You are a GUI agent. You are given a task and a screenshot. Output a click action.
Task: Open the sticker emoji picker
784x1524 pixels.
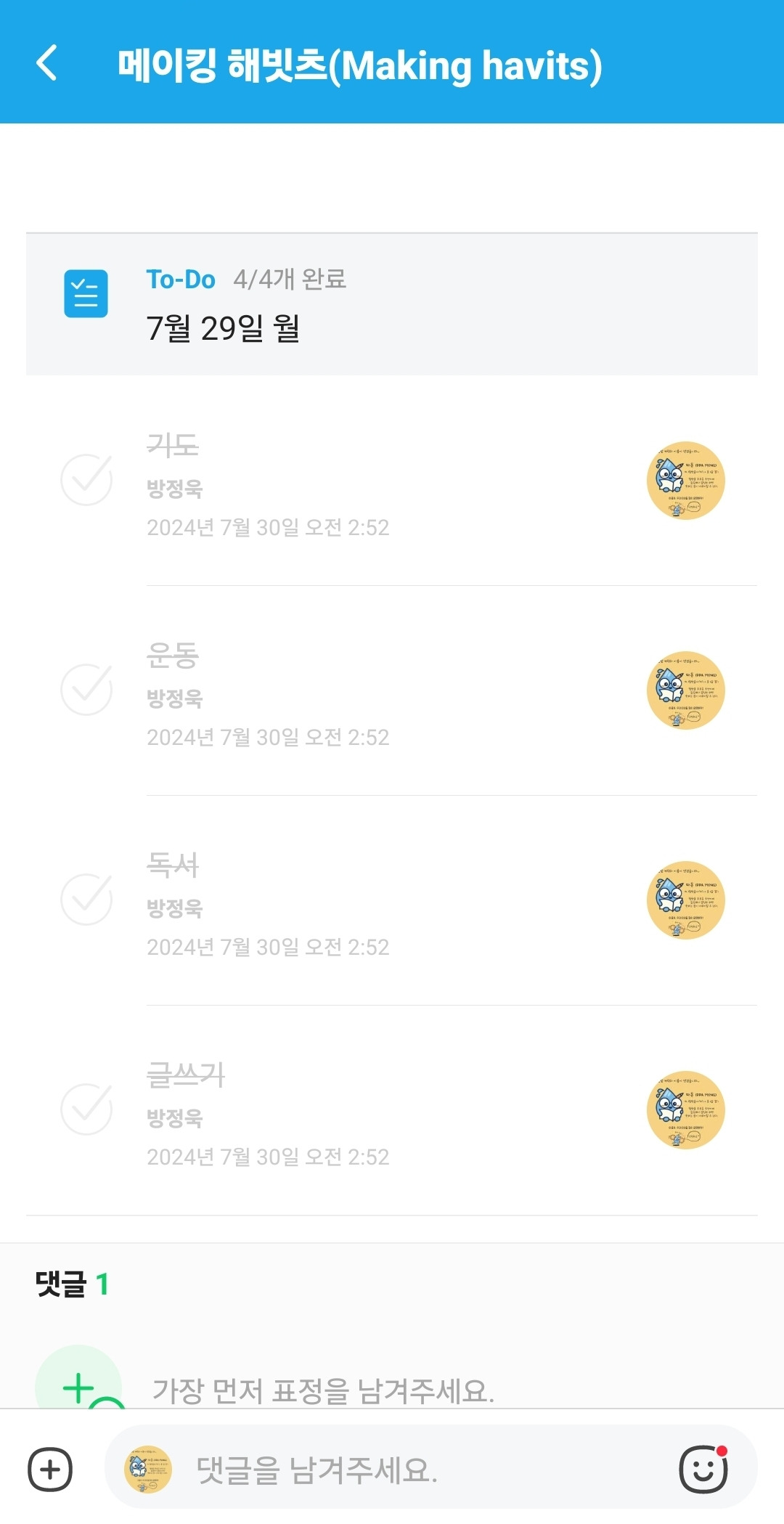[x=703, y=1470]
